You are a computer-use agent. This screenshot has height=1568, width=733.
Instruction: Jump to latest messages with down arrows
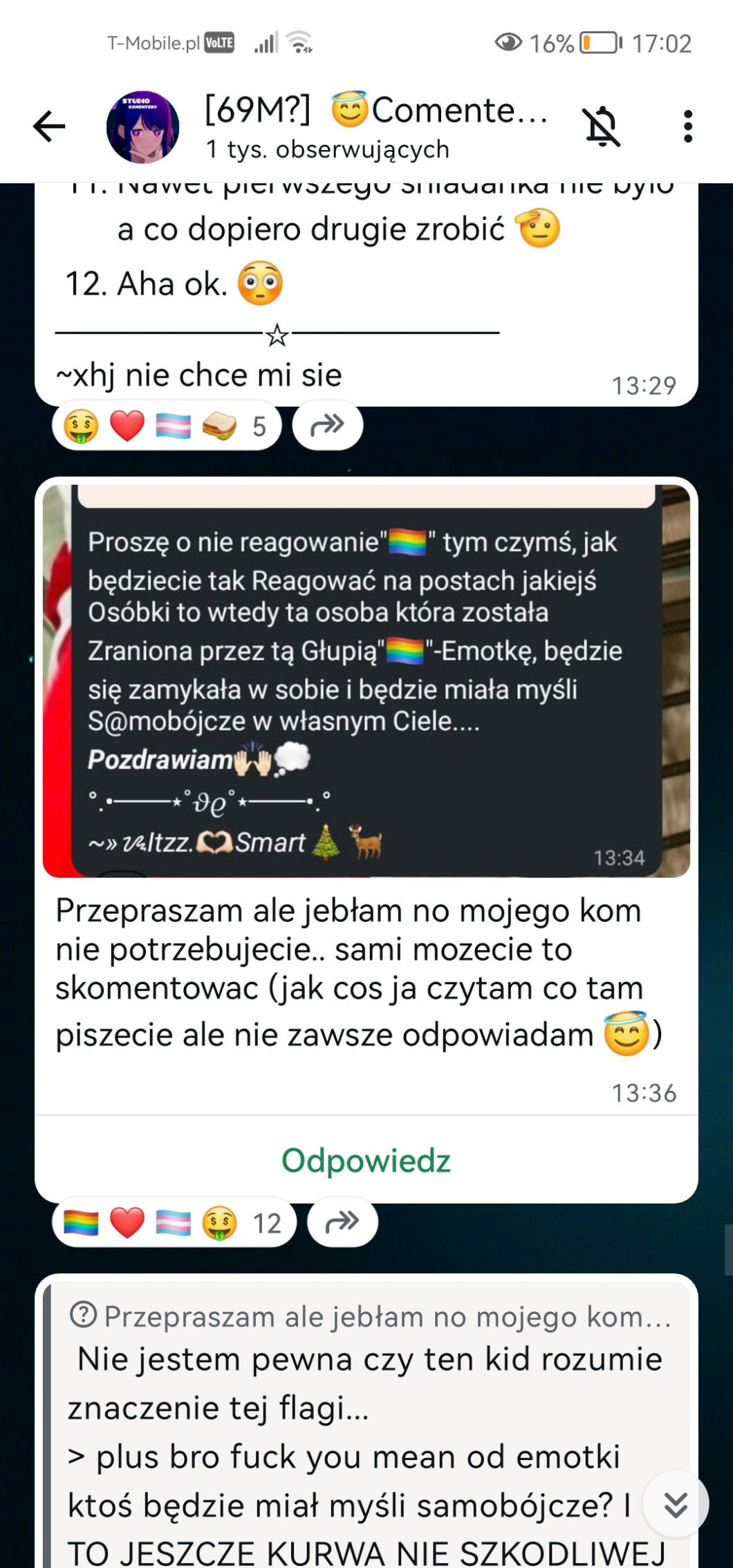click(x=675, y=1504)
